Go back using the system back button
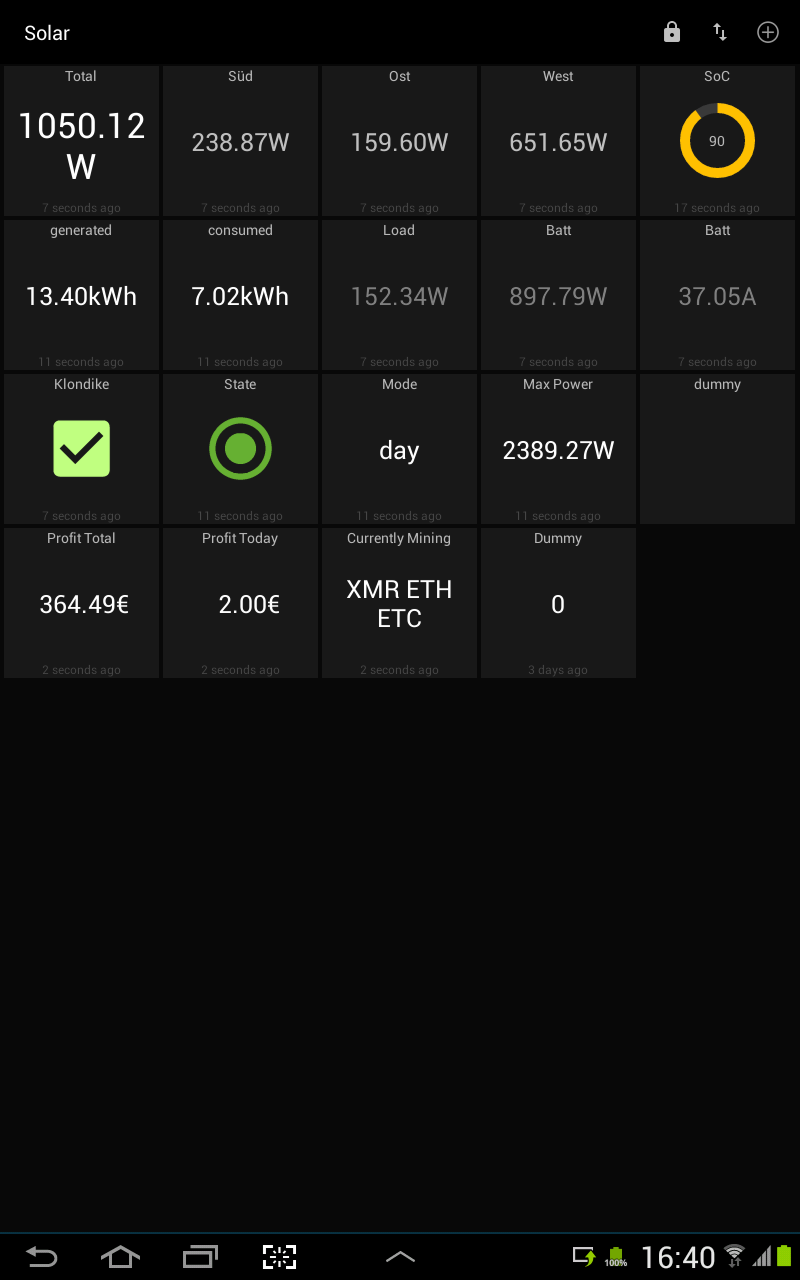 pyautogui.click(x=41, y=1257)
